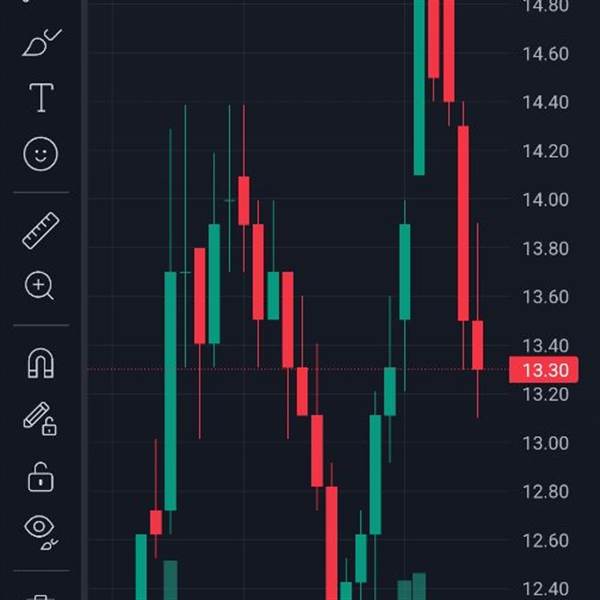Toggle stay in drawing mode pencil
The height and width of the screenshot is (600, 600).
coord(40,418)
